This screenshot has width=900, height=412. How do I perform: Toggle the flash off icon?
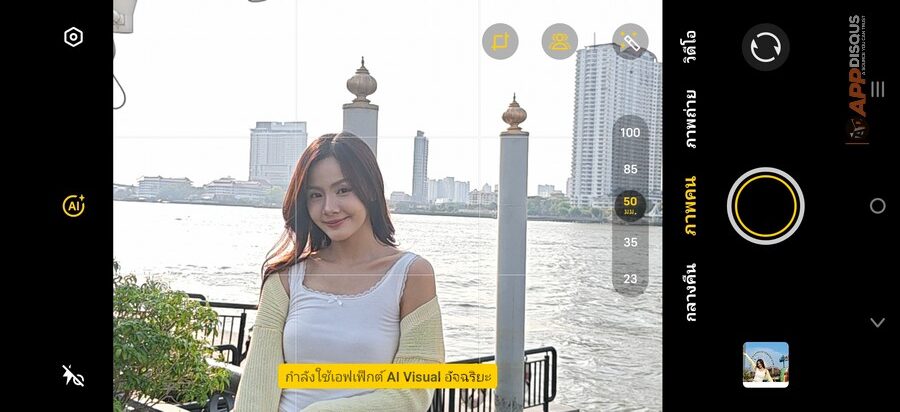coord(73,375)
